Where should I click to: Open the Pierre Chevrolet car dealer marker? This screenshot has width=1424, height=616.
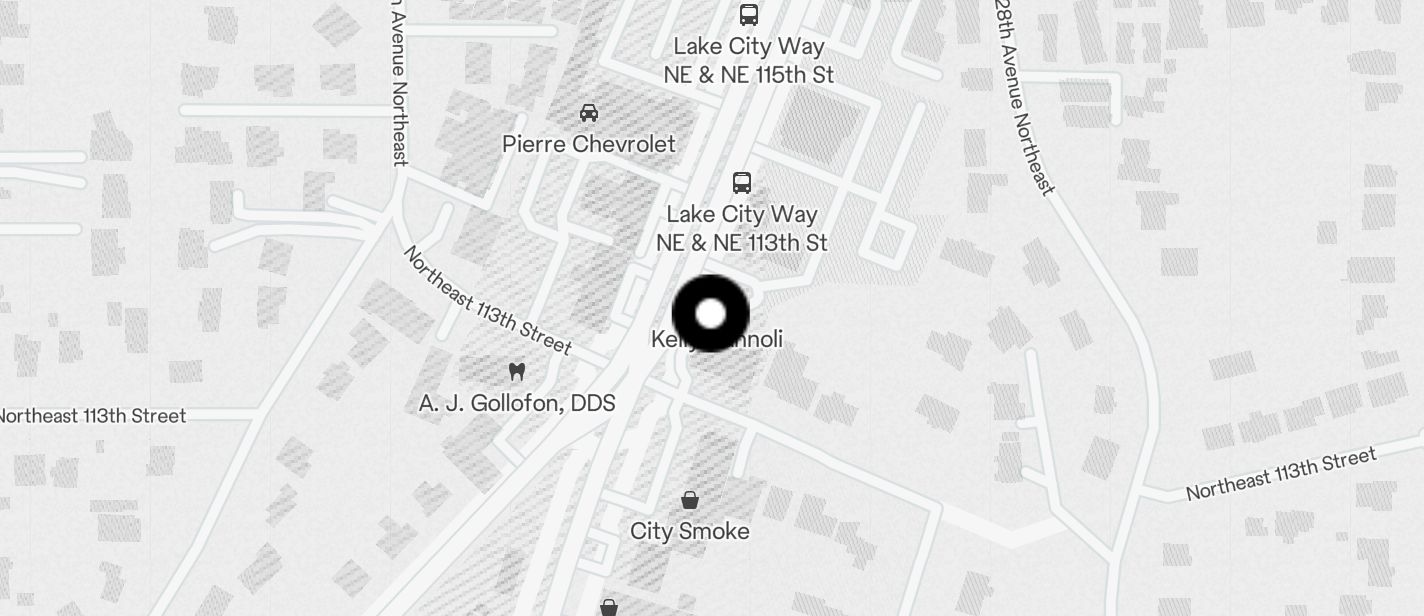click(x=589, y=113)
